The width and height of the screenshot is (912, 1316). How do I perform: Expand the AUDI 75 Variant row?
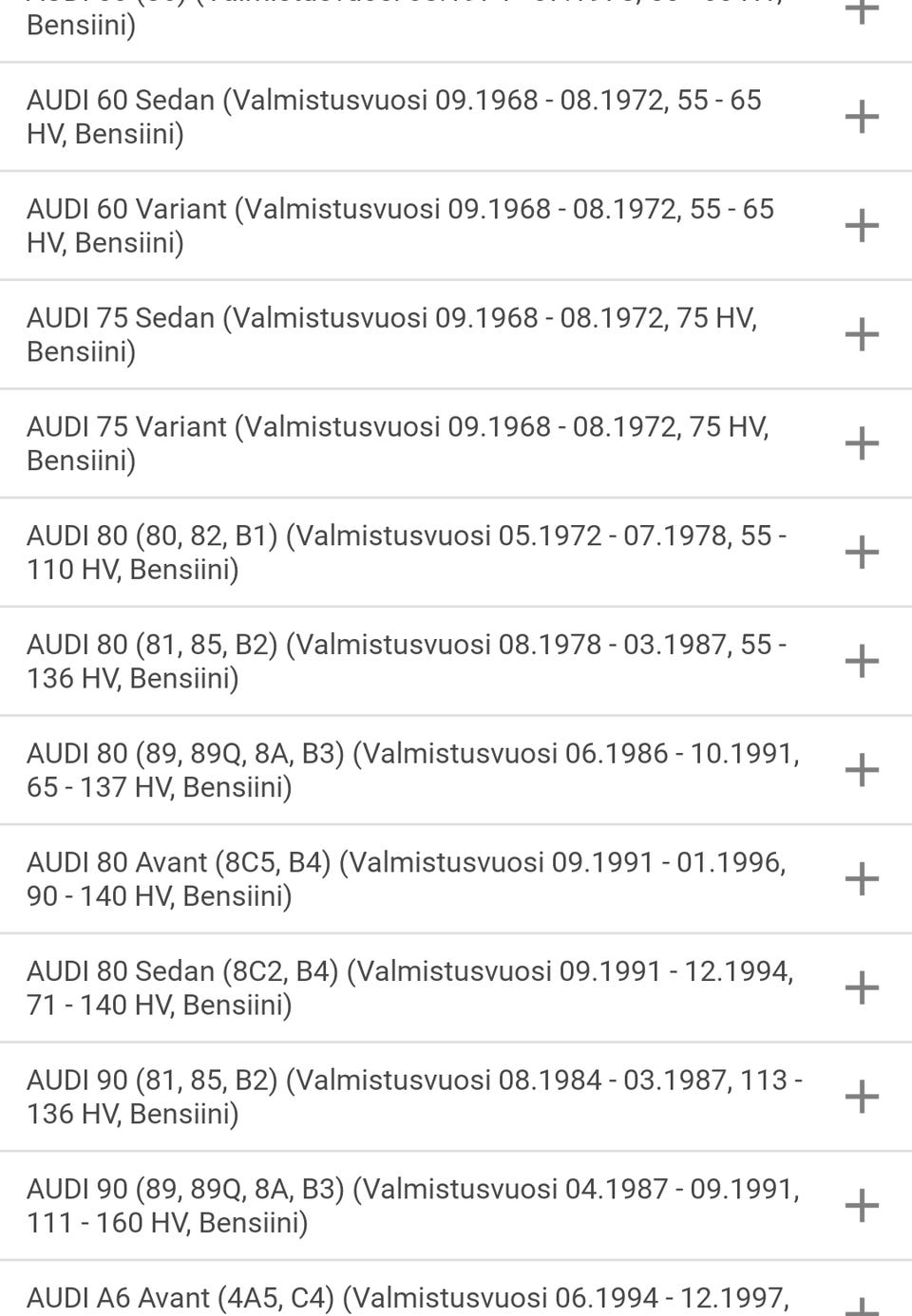point(861,443)
